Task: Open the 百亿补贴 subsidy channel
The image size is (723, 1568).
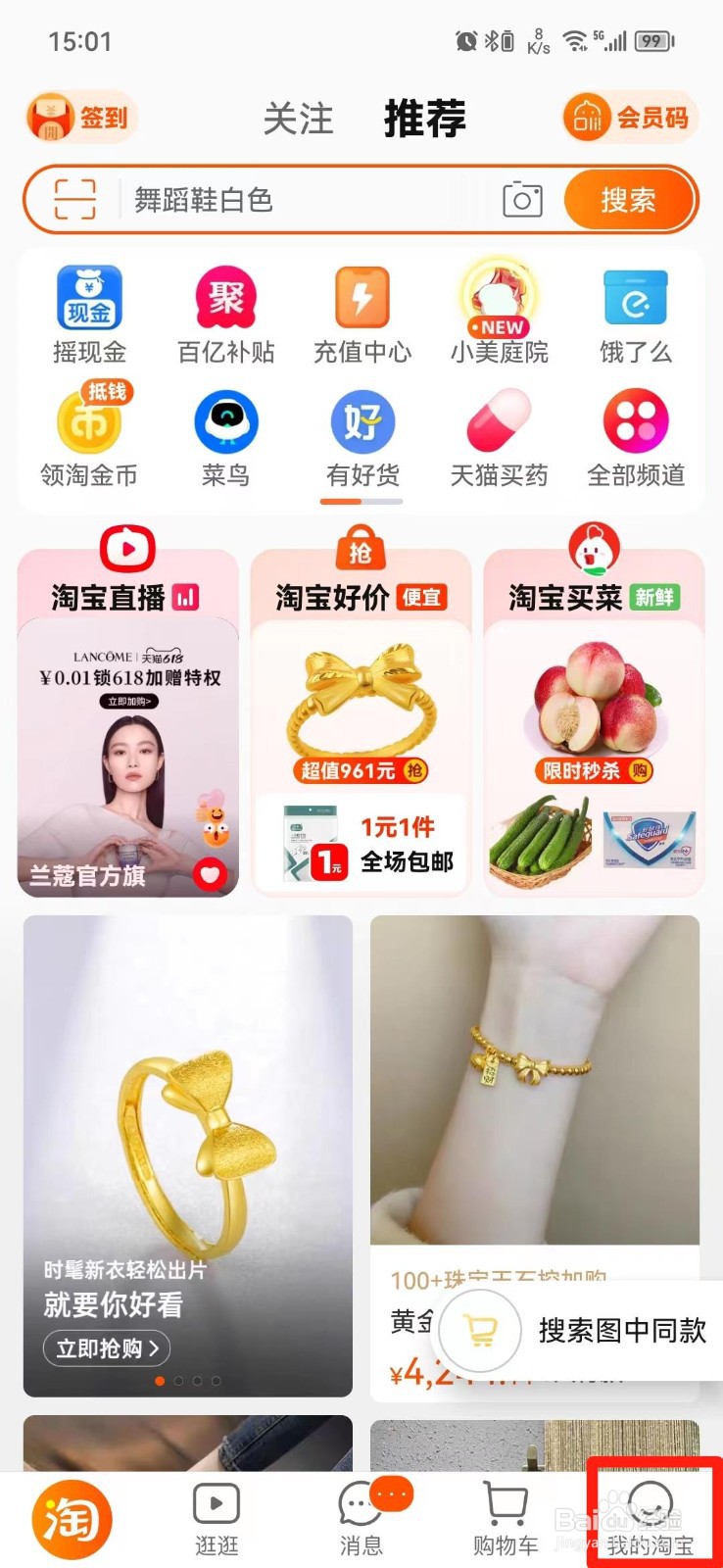Action: click(x=226, y=314)
